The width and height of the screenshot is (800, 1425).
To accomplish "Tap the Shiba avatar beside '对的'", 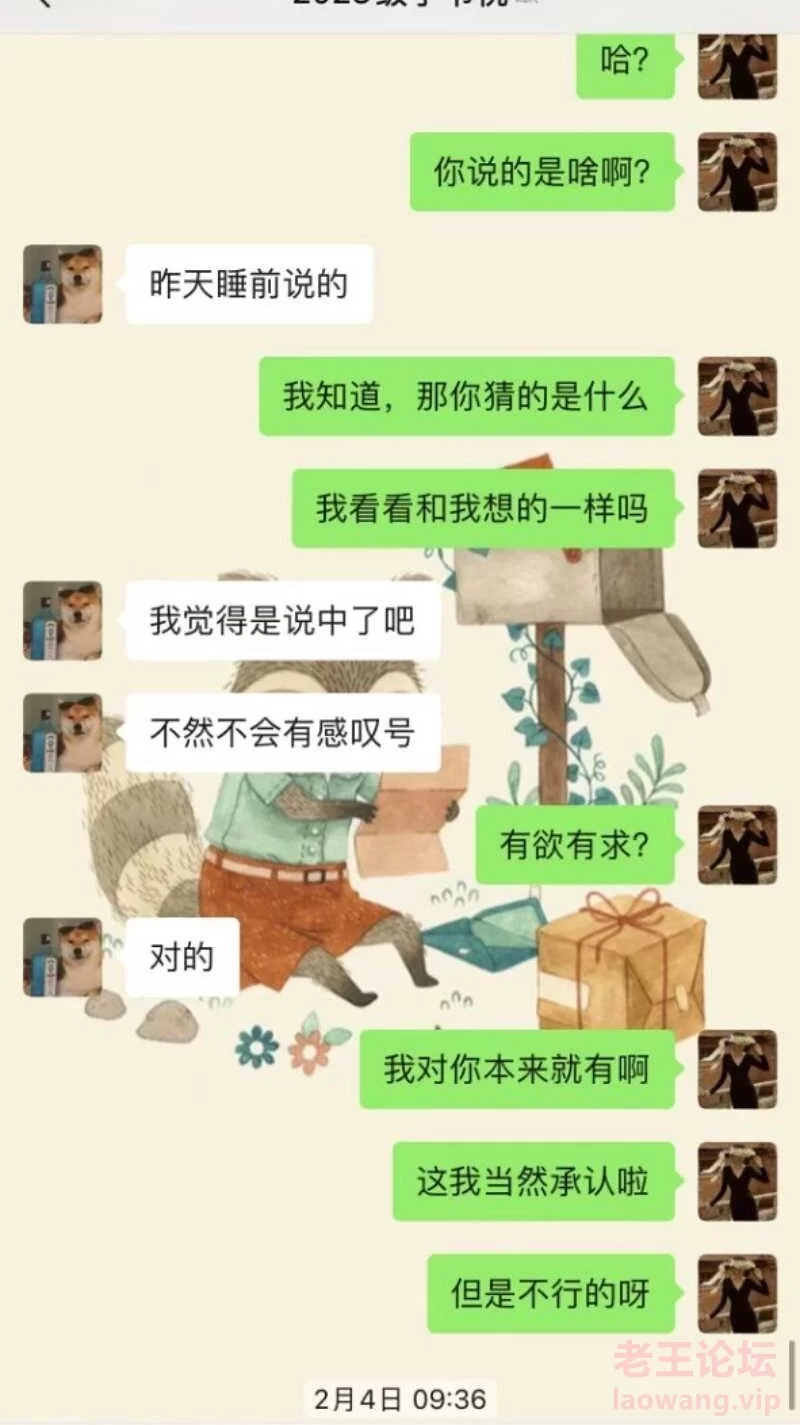I will (63, 957).
